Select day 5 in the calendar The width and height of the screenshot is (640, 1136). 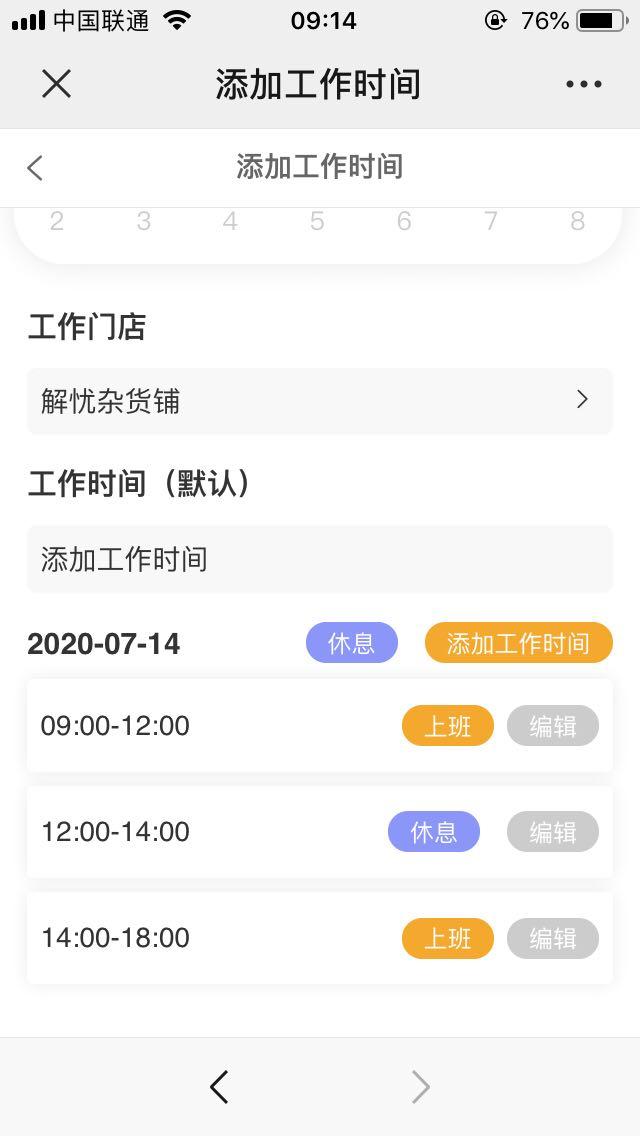tap(317, 222)
